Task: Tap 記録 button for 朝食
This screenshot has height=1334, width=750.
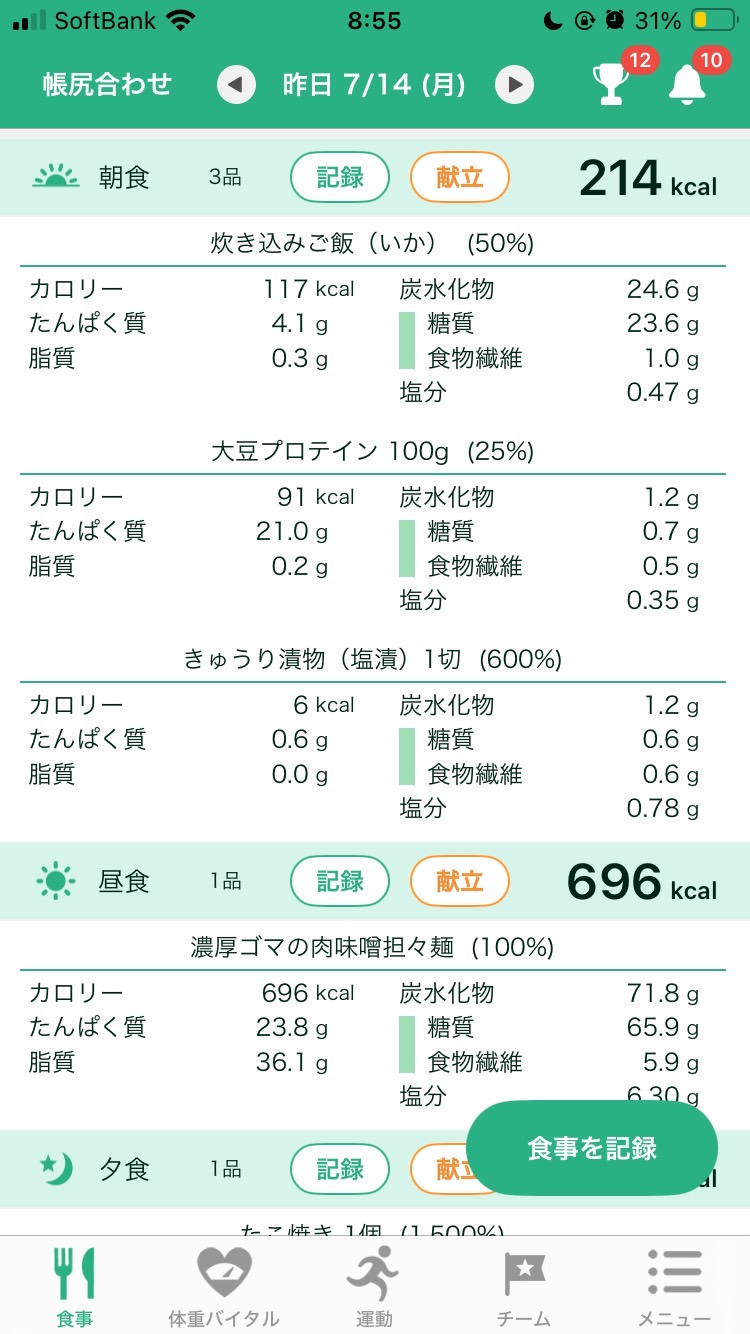Action: coord(340,178)
